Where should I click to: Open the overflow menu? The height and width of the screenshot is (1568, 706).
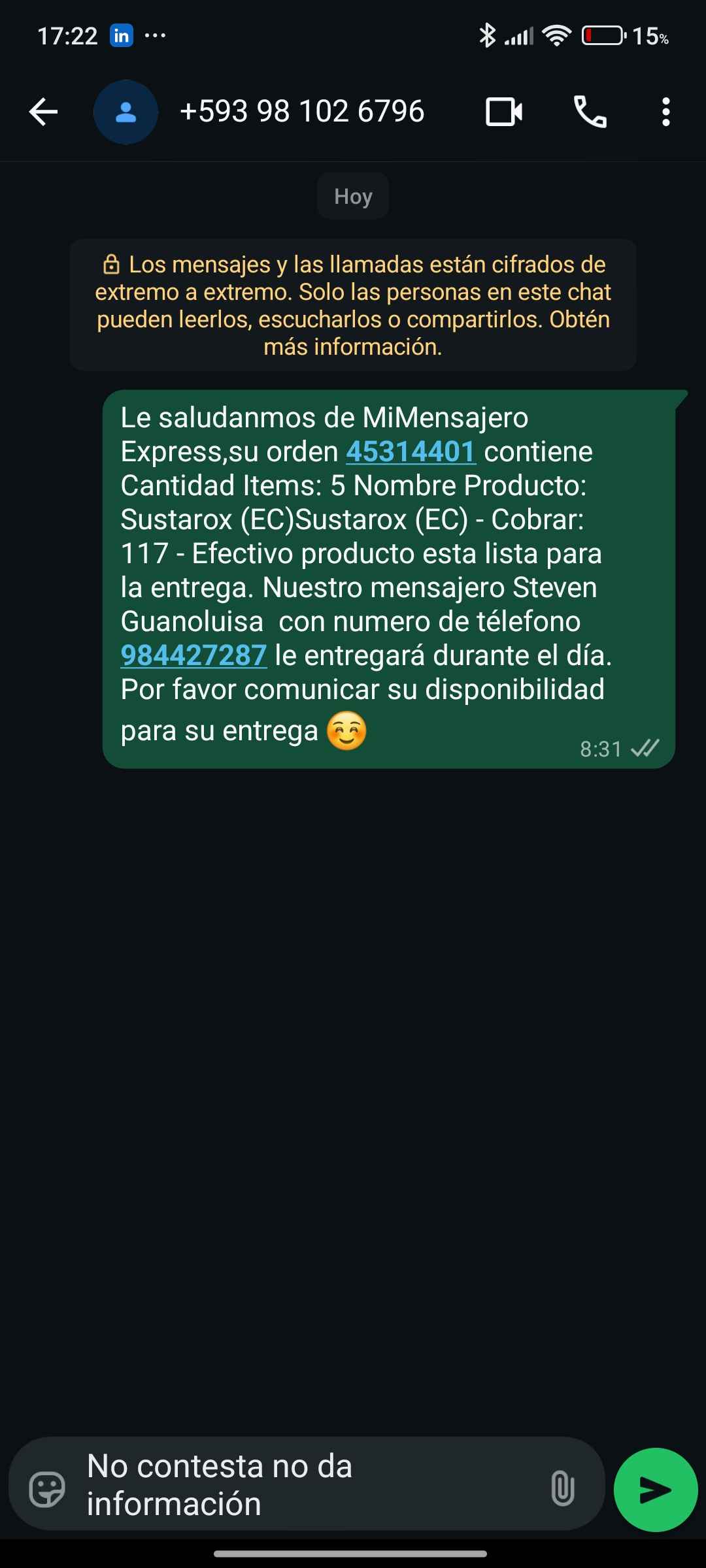pos(665,112)
